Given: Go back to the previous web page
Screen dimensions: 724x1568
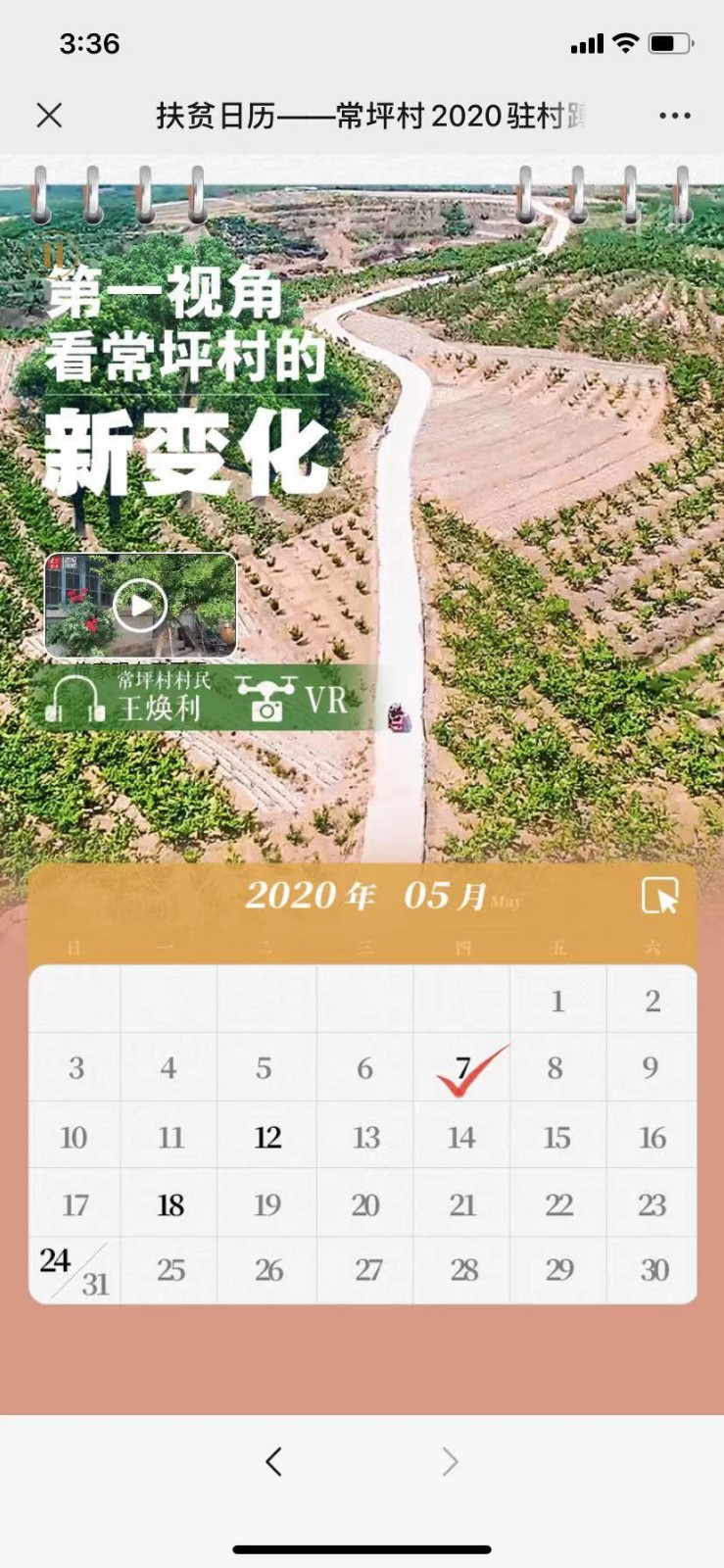Looking at the screenshot, I should coord(274,1461).
